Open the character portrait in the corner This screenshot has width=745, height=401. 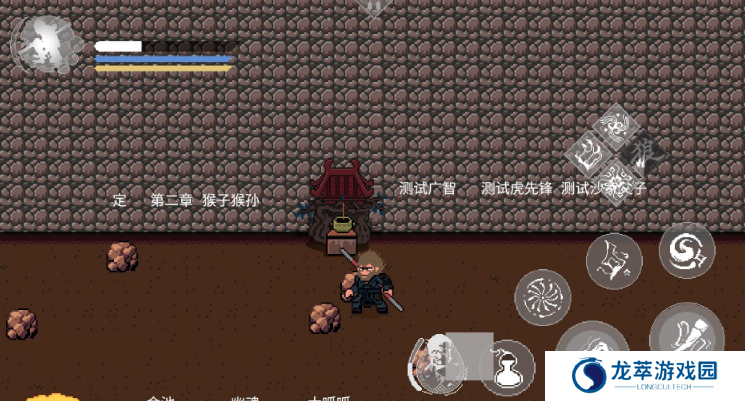tap(40, 45)
